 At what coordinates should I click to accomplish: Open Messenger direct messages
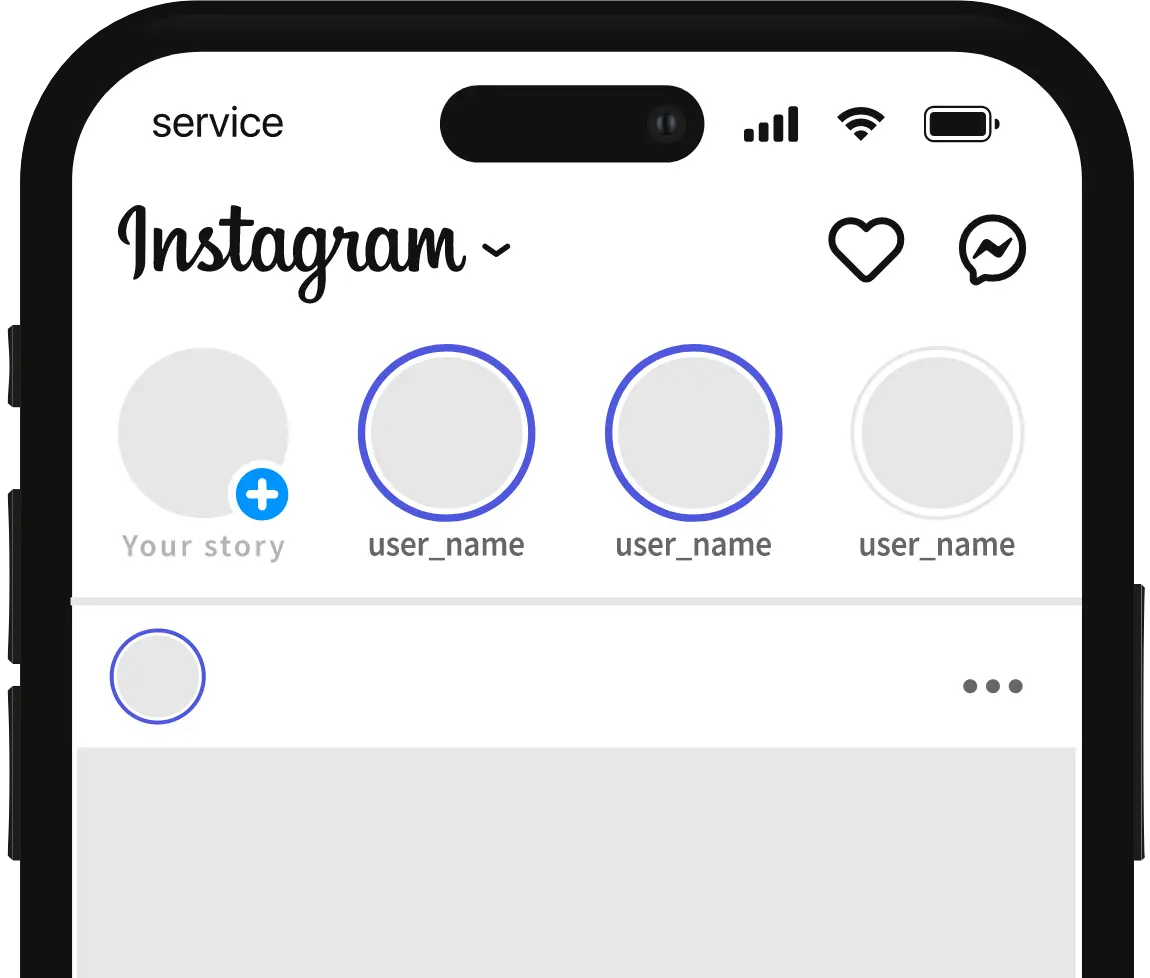click(992, 251)
